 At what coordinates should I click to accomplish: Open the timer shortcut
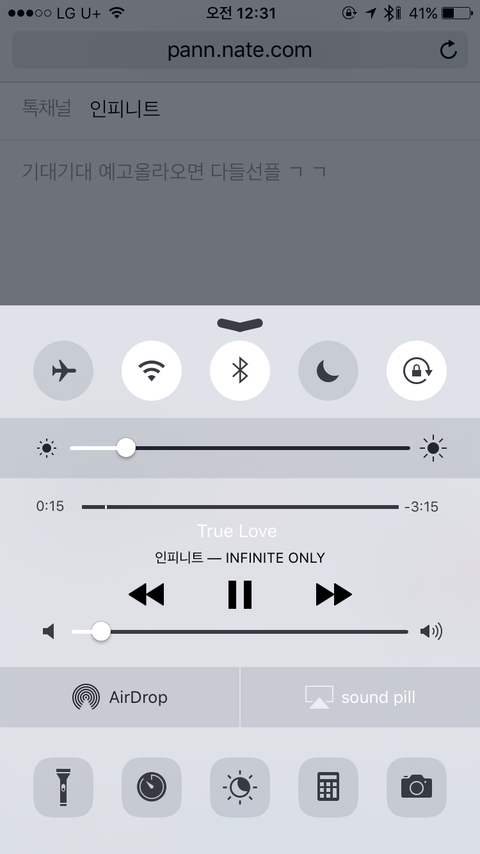[x=151, y=787]
